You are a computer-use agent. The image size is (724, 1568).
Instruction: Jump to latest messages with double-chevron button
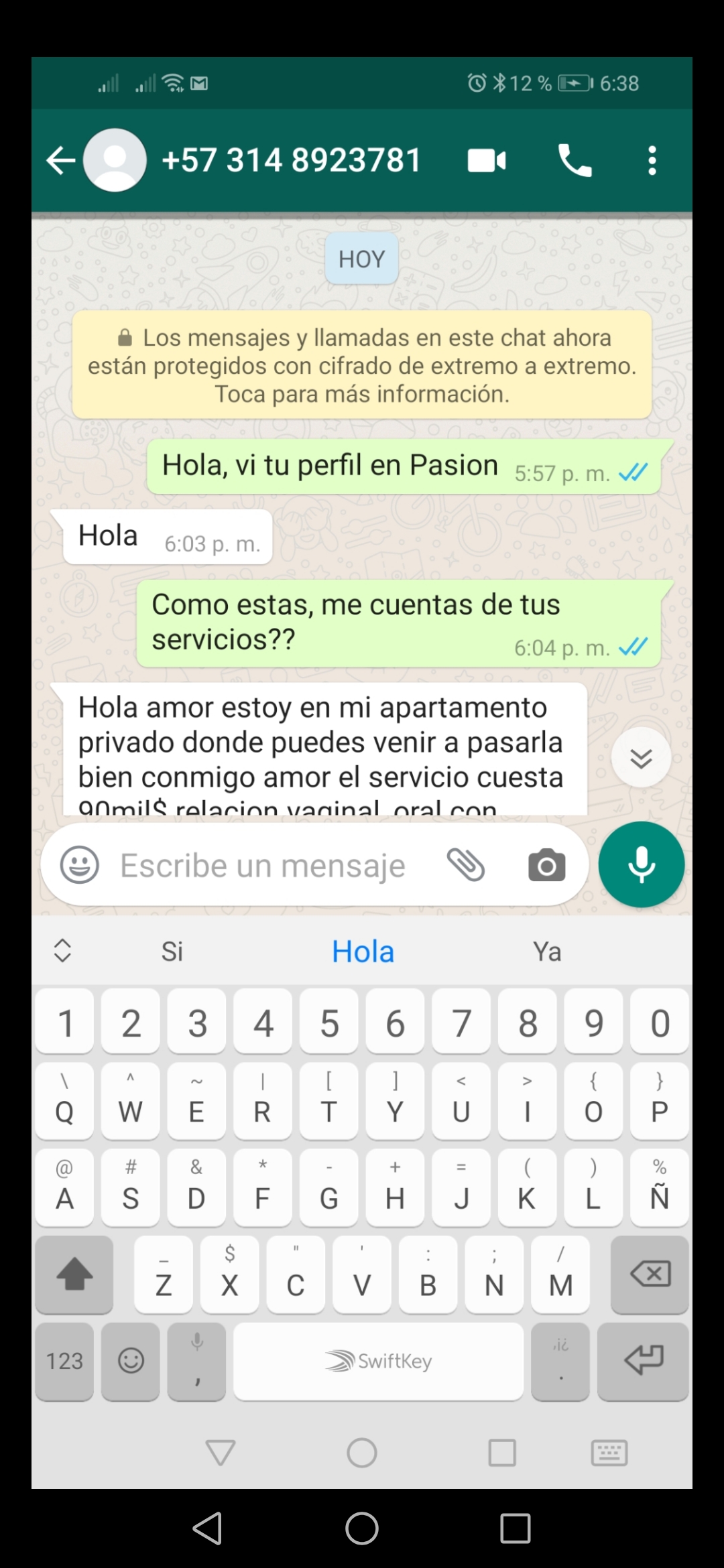tap(641, 758)
